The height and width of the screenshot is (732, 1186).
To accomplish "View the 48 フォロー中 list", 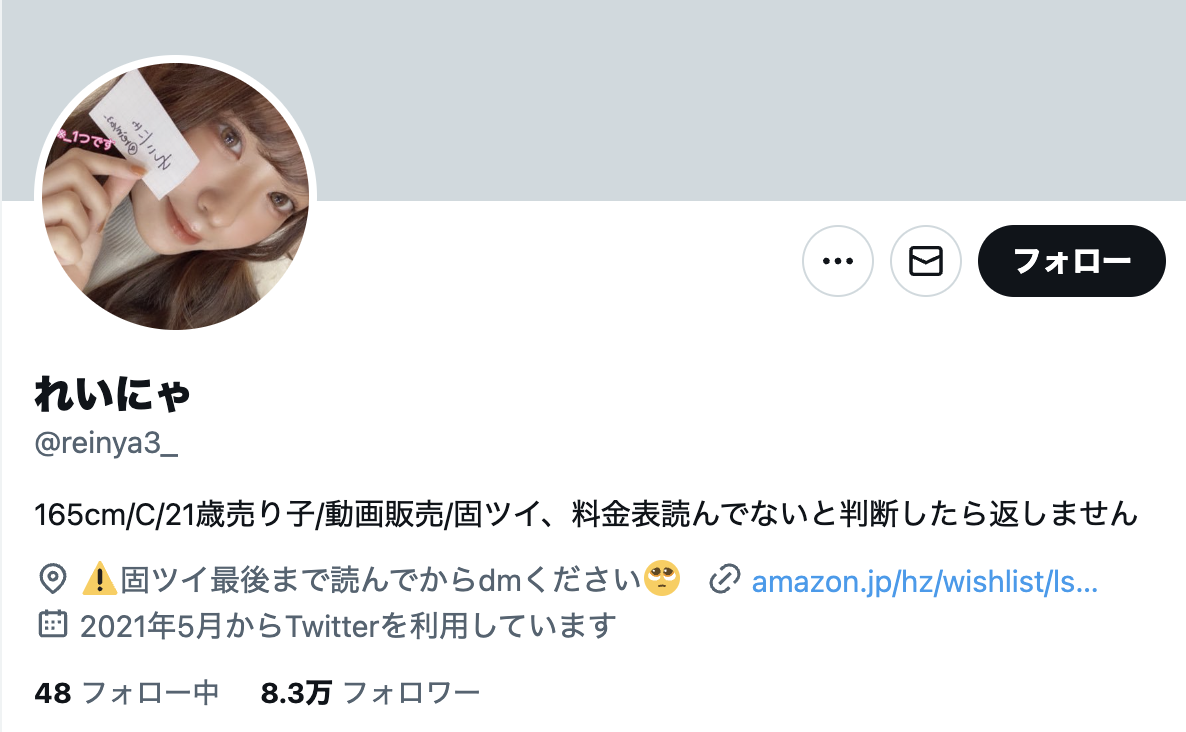I will click(x=126, y=693).
